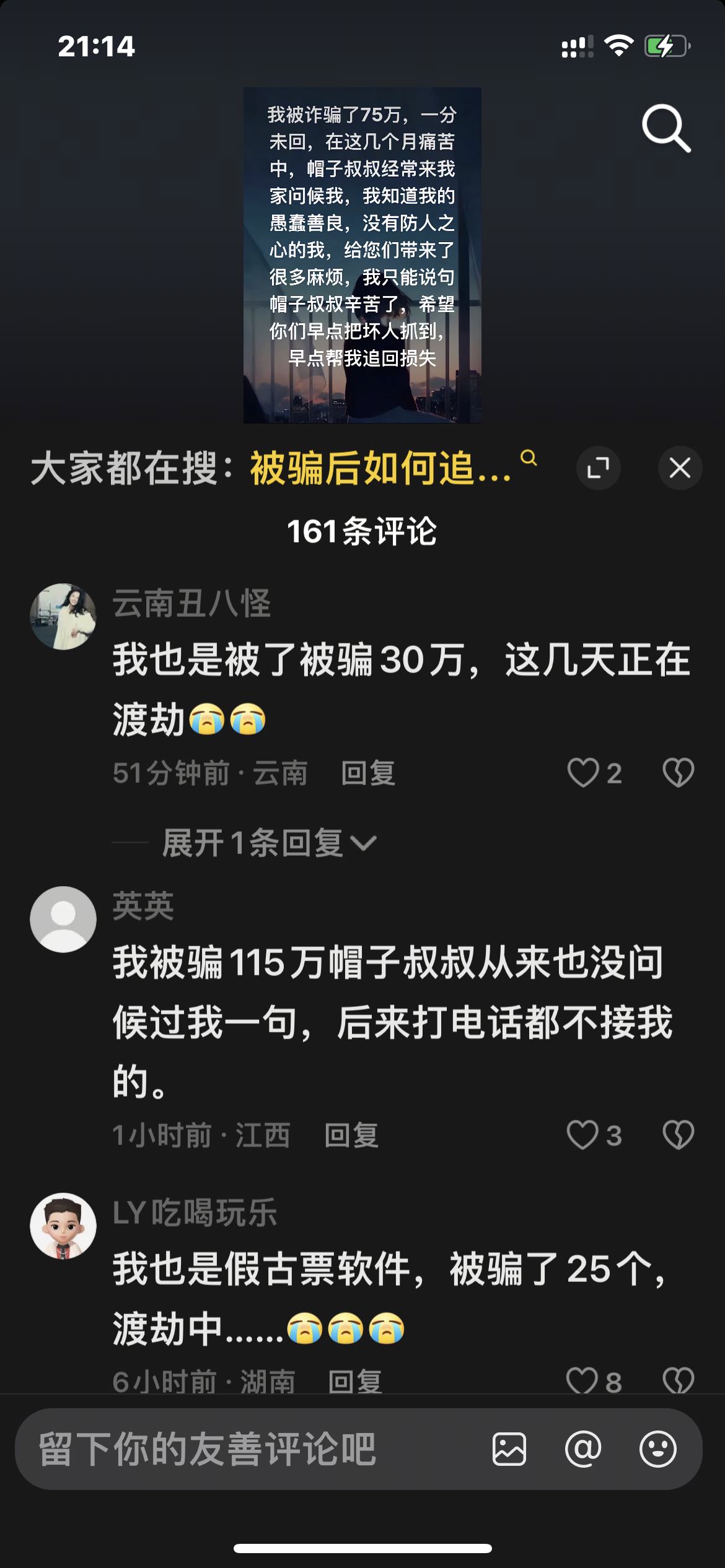Image resolution: width=725 pixels, height=1568 pixels.
Task: Dislike 云南丑八怪's comment
Action: (679, 772)
